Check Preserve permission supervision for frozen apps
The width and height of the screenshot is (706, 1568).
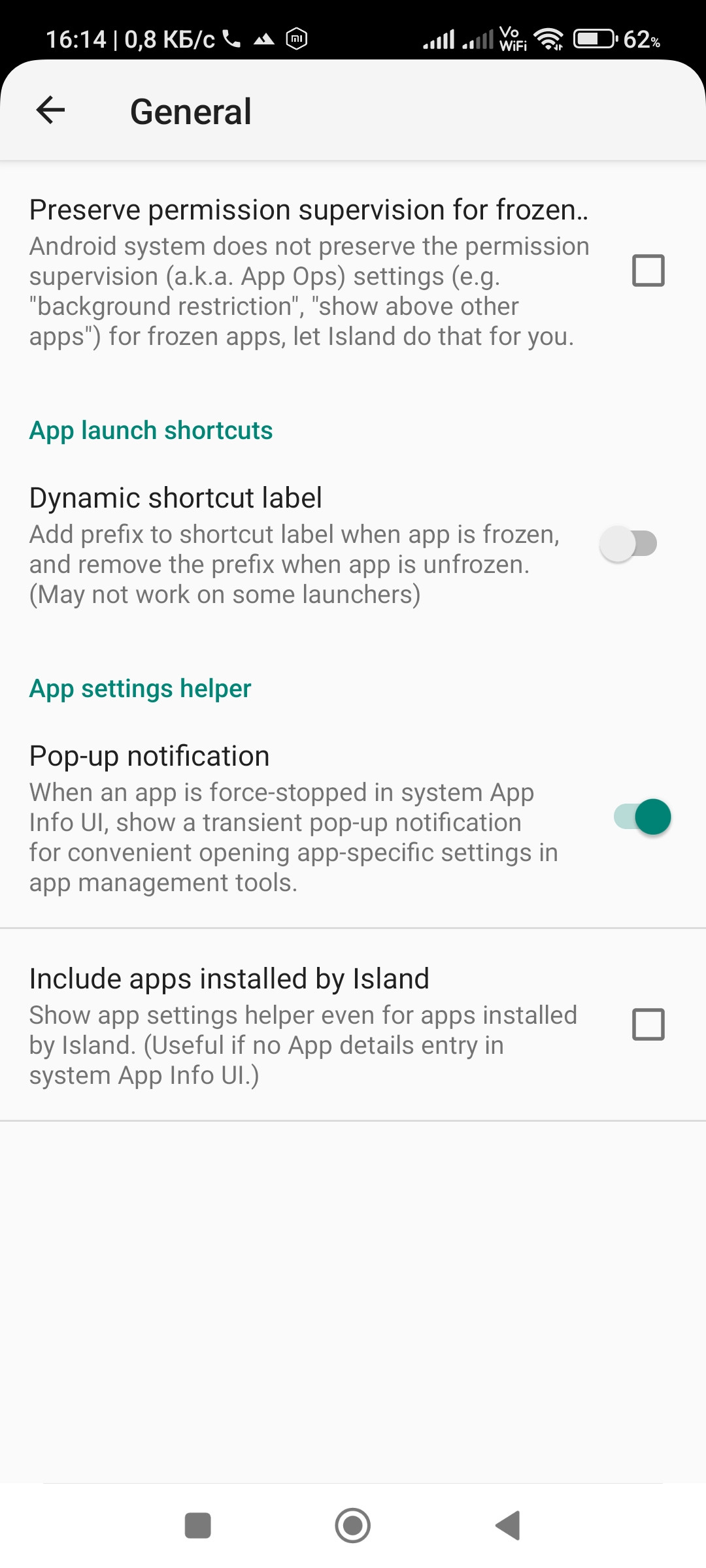point(648,270)
